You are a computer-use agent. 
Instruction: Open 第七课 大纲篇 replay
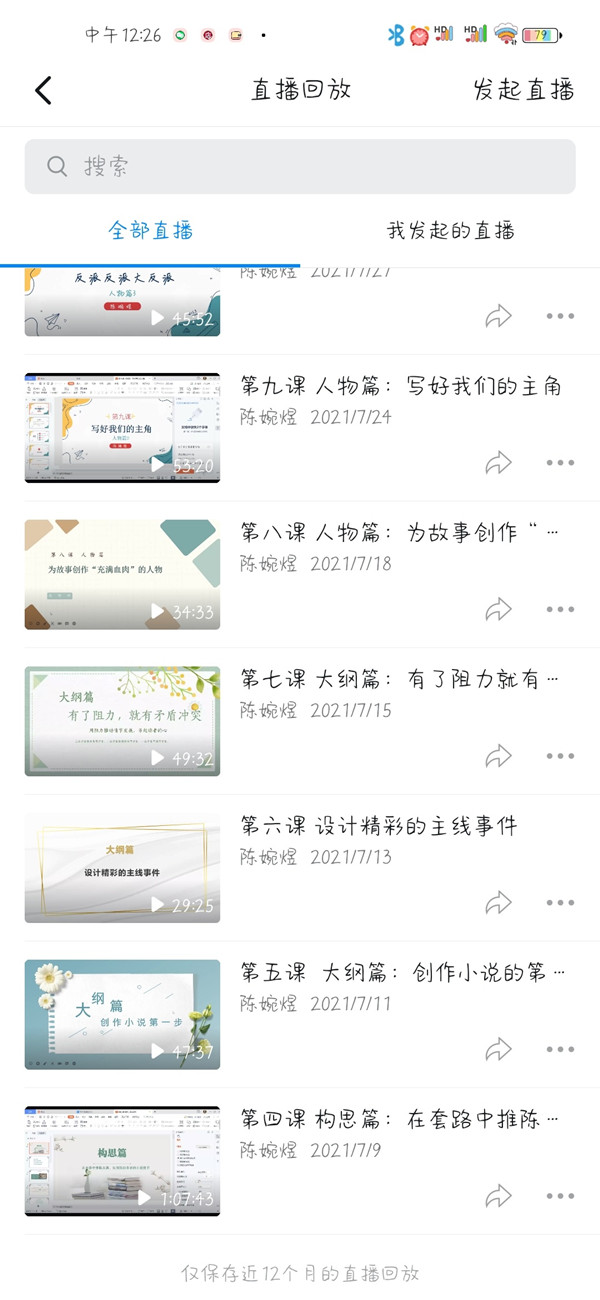tap(400, 680)
